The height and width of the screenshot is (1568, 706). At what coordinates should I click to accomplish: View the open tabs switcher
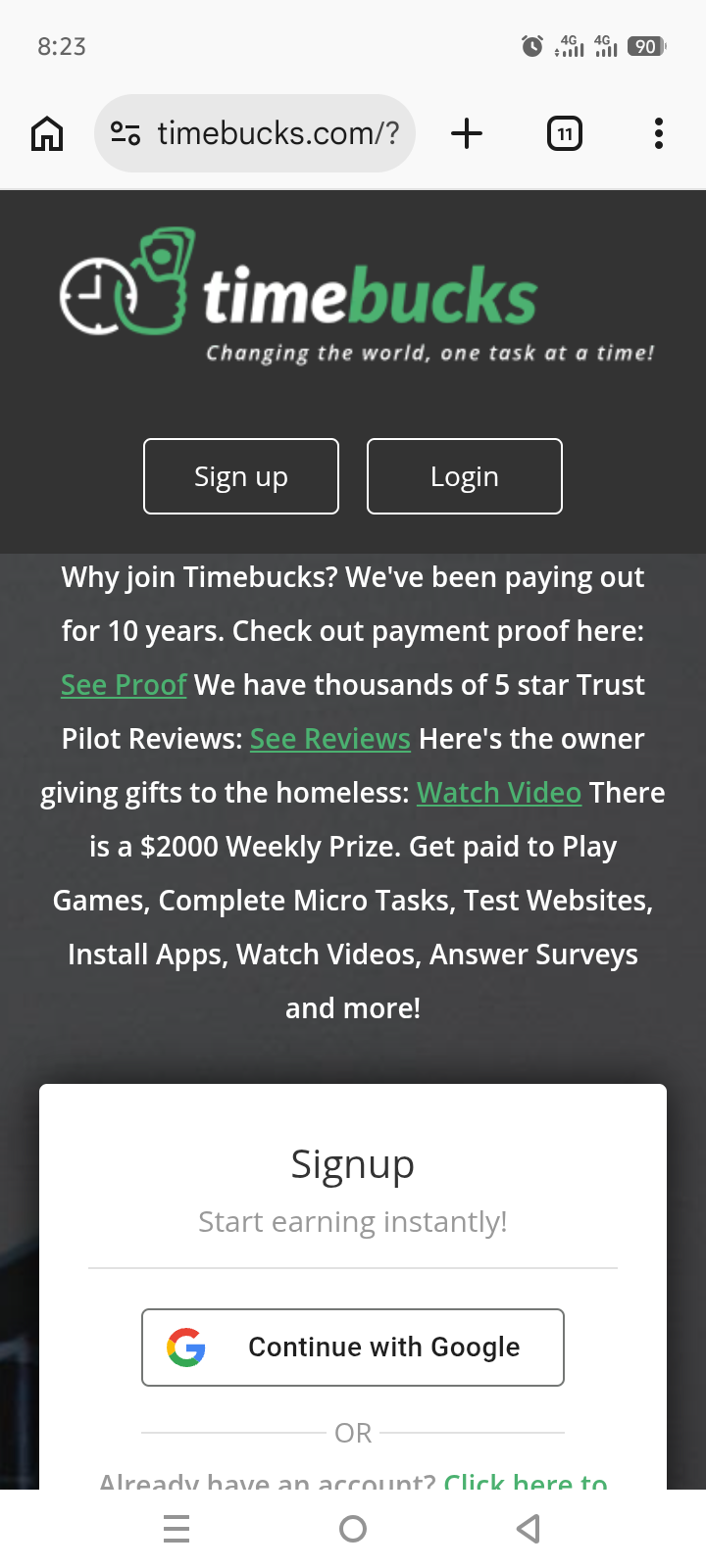click(x=564, y=133)
